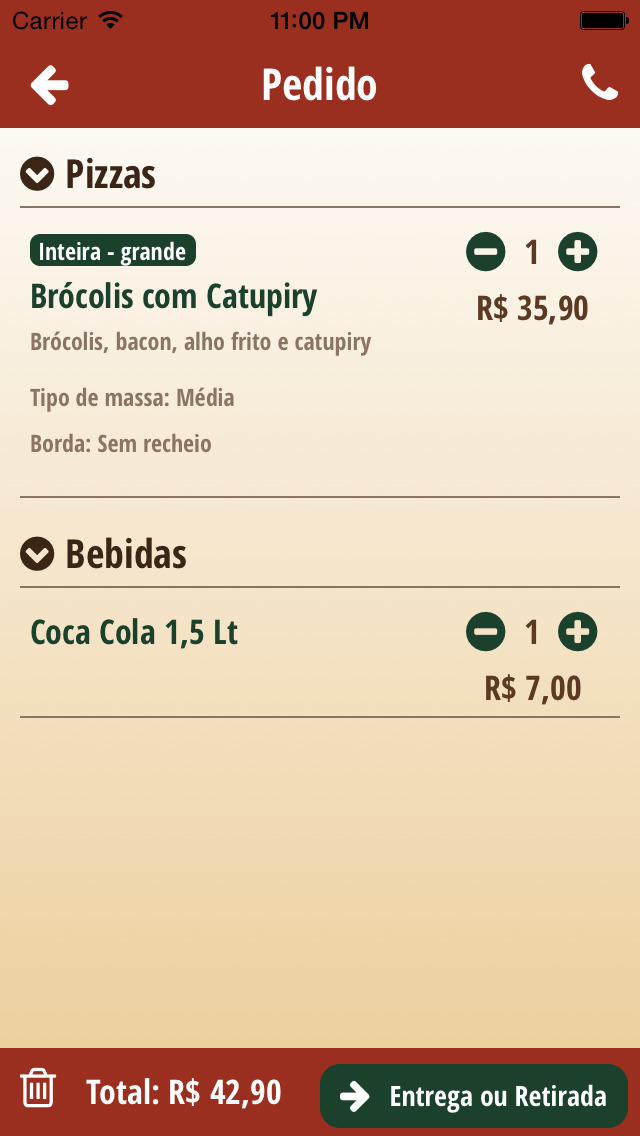This screenshot has height=1136, width=640.
Task: Empty the order with trash icon
Action: tap(38, 1088)
